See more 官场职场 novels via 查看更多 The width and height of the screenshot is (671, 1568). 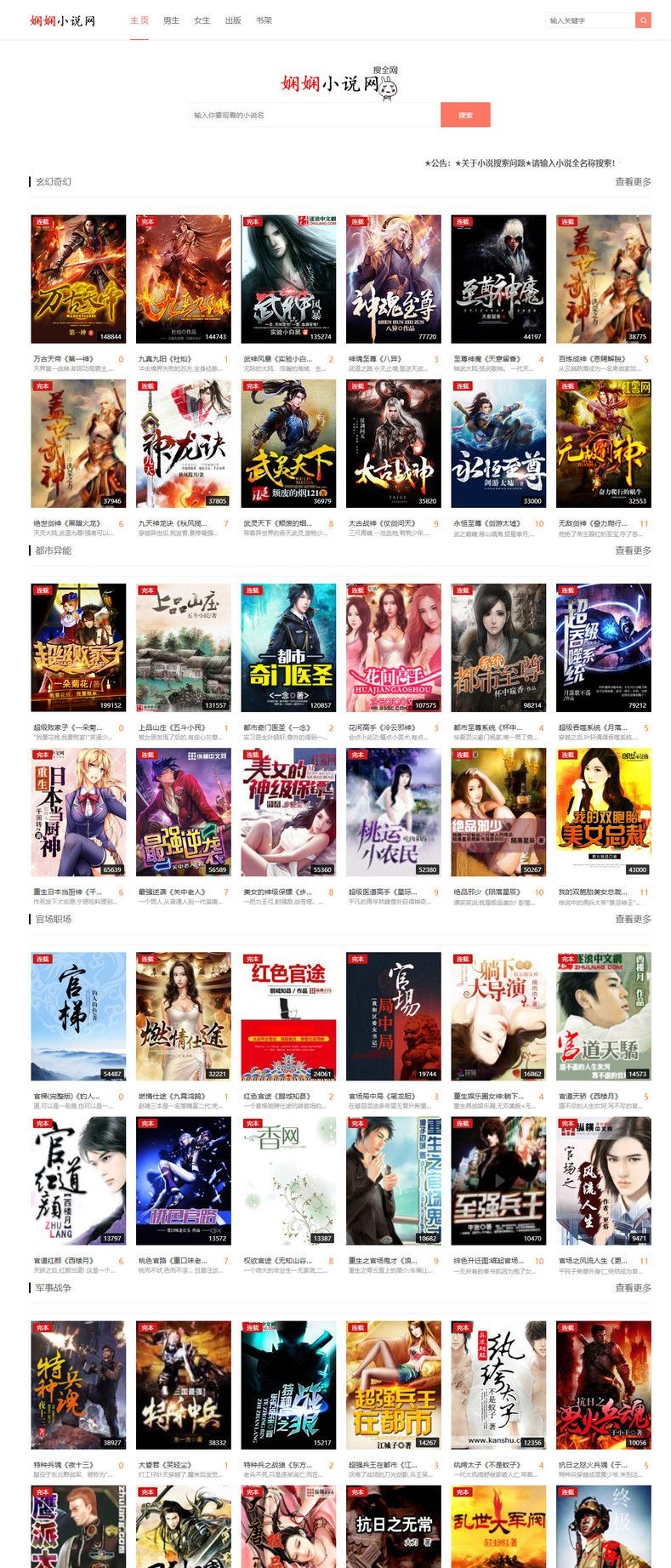pos(633,919)
